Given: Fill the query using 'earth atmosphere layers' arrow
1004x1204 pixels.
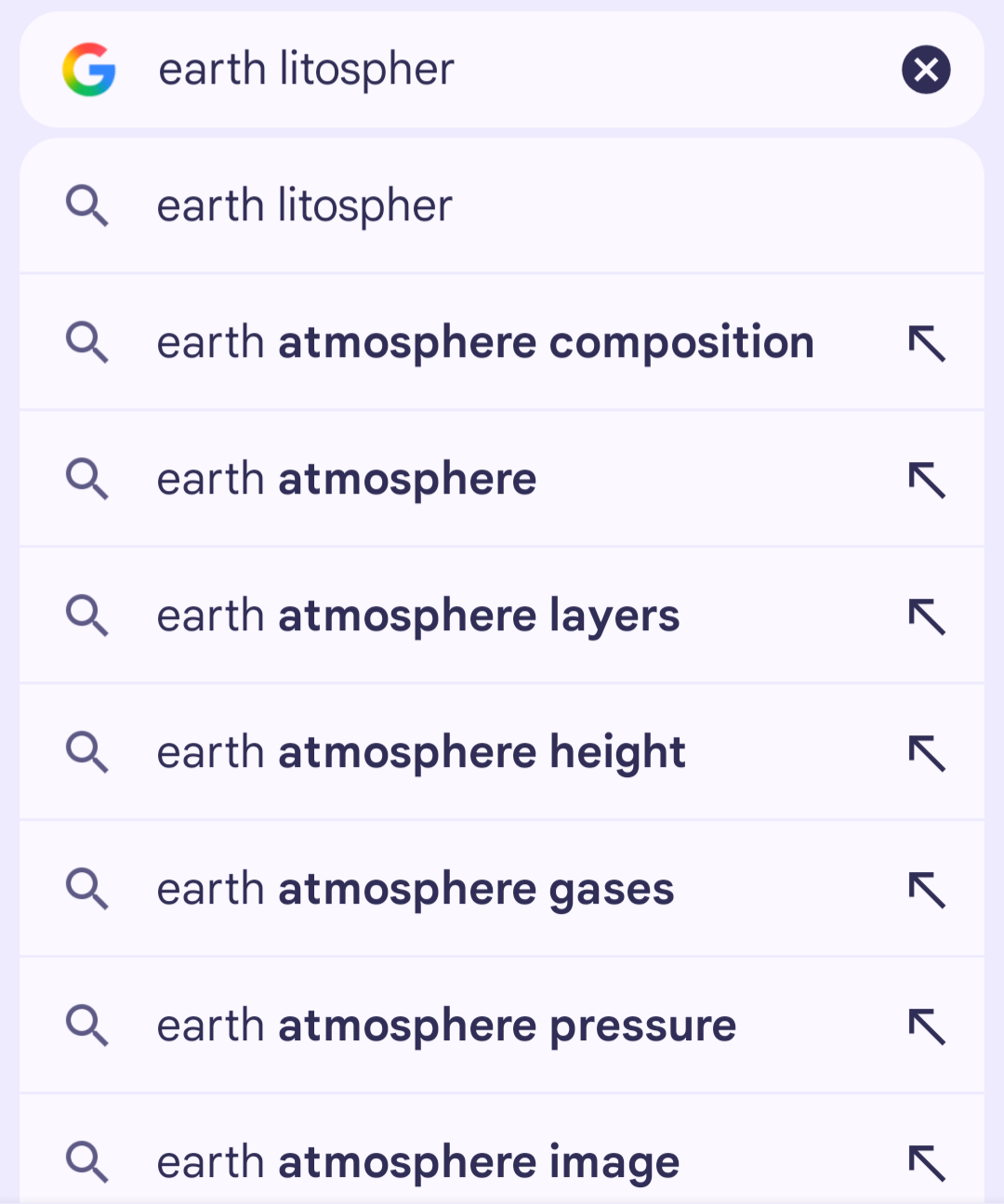Looking at the screenshot, I should point(927,616).
